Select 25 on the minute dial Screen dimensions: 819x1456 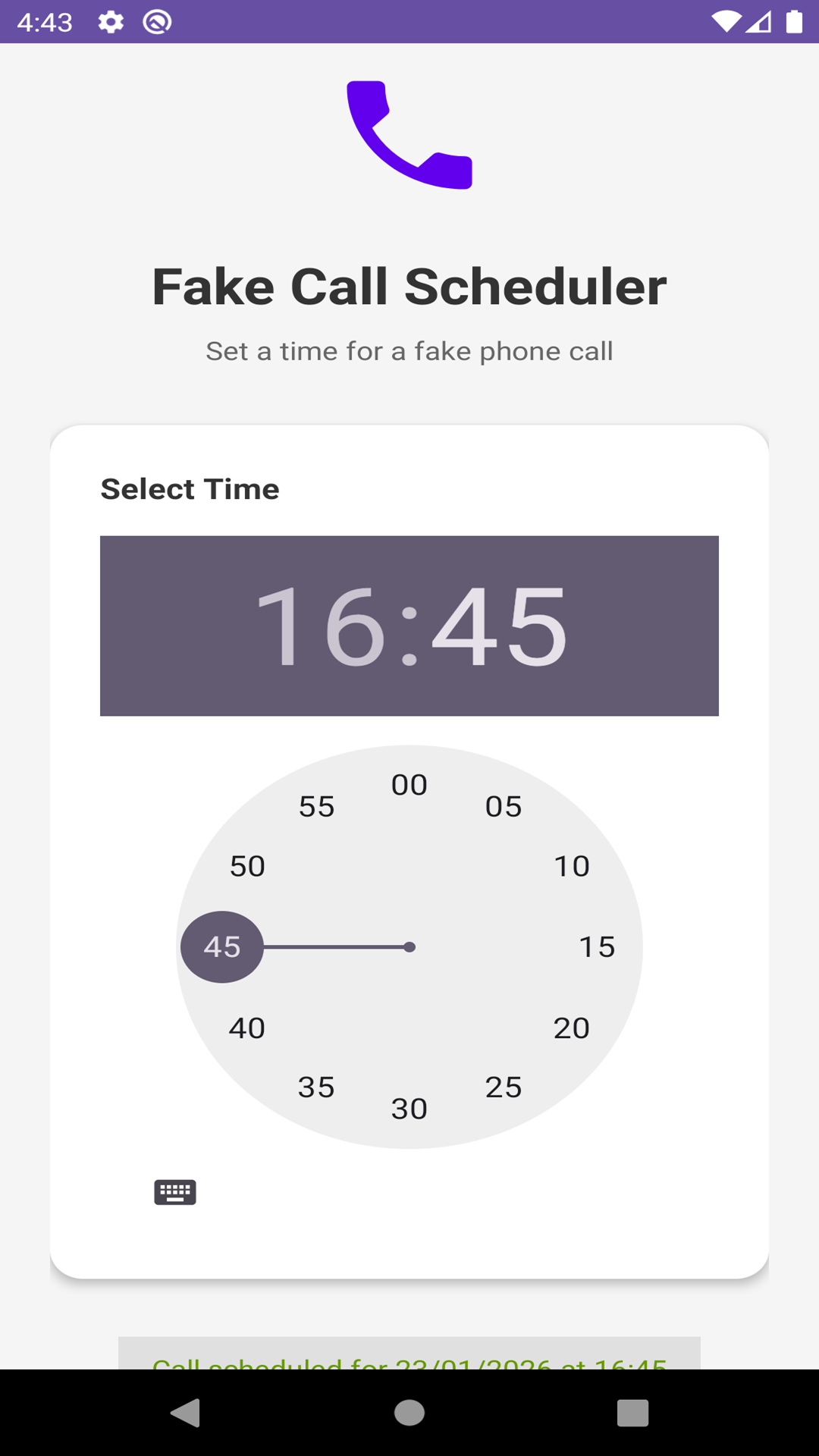click(x=504, y=1087)
